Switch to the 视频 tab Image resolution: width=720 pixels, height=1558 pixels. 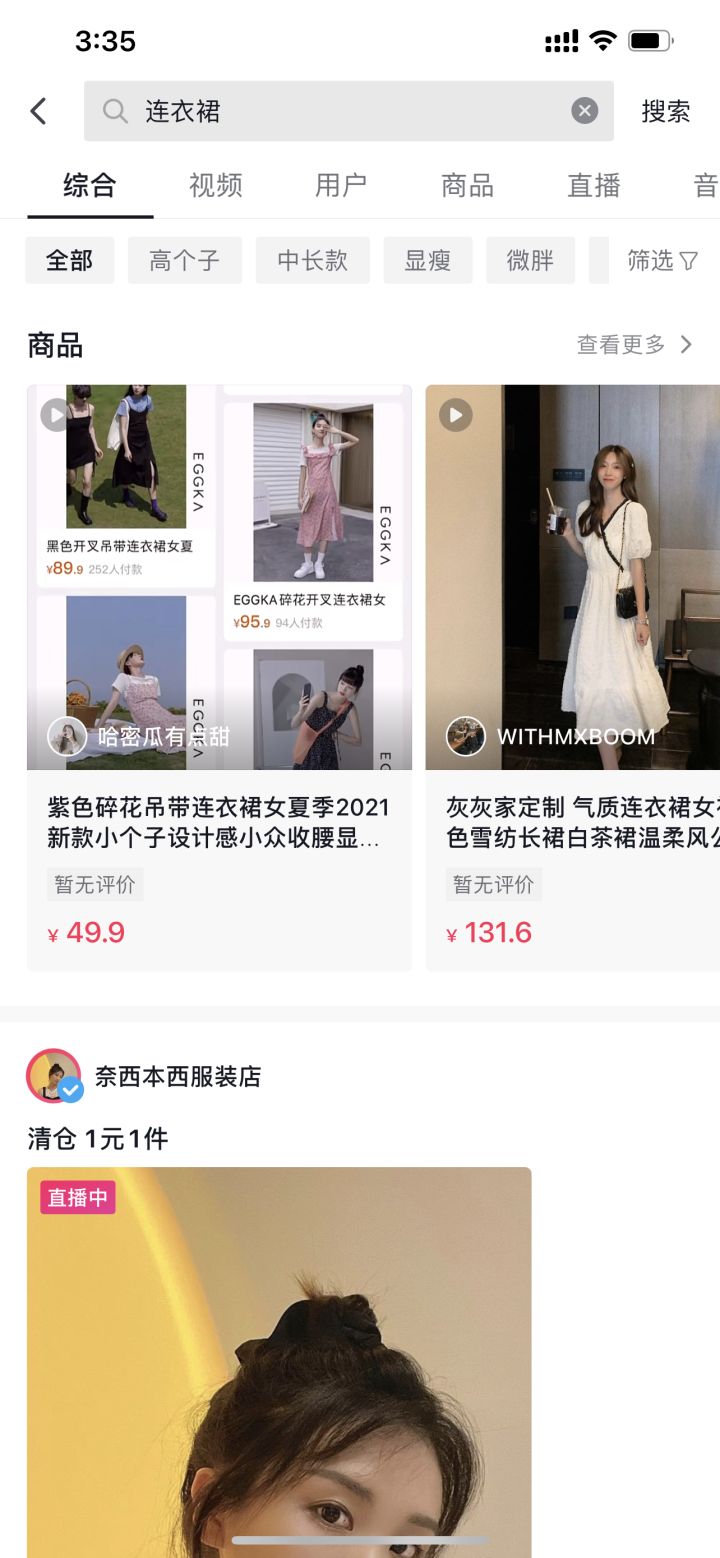pyautogui.click(x=216, y=185)
